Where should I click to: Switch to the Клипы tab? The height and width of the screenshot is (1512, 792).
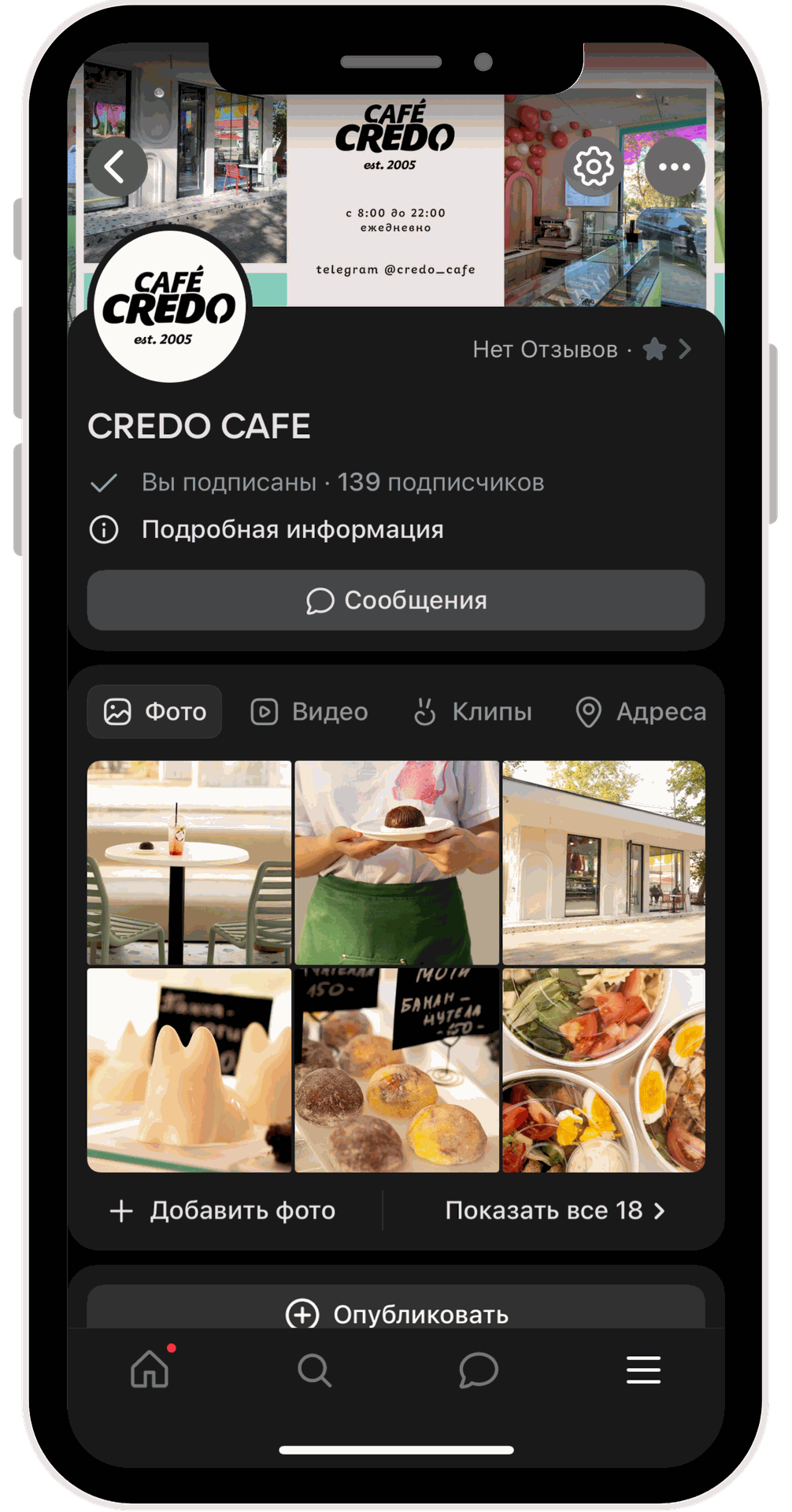(473, 712)
